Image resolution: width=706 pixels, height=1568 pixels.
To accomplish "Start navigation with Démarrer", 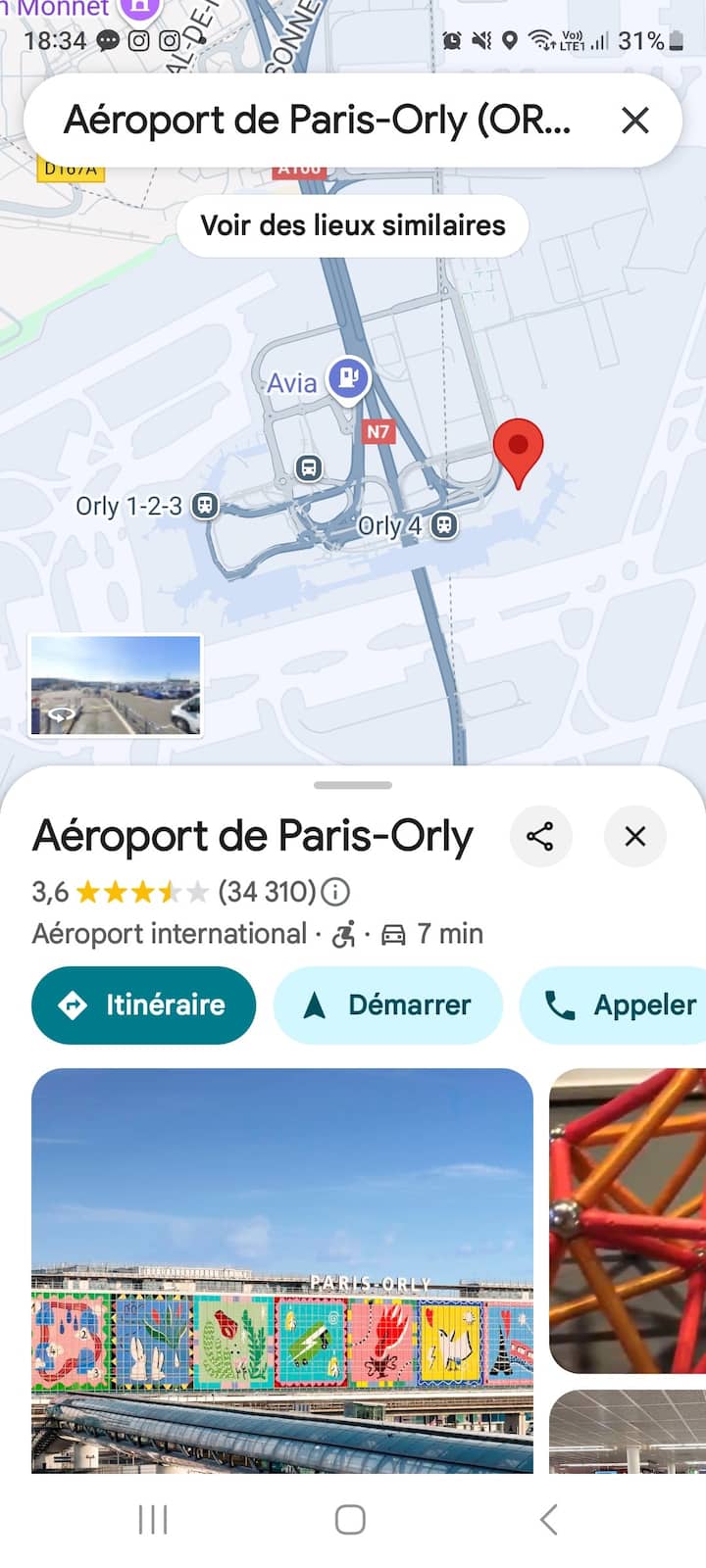I will pyautogui.click(x=388, y=1004).
